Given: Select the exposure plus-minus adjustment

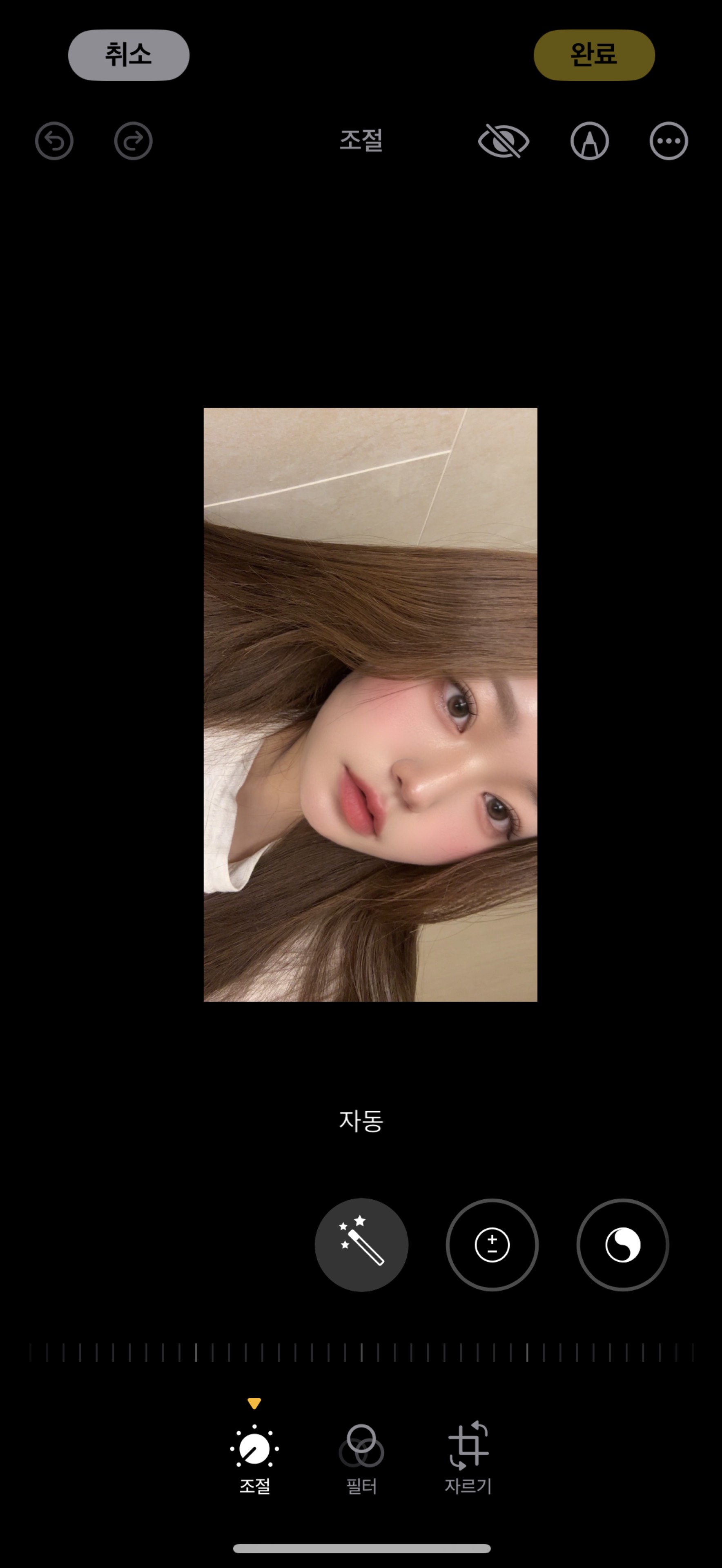Looking at the screenshot, I should 492,1245.
